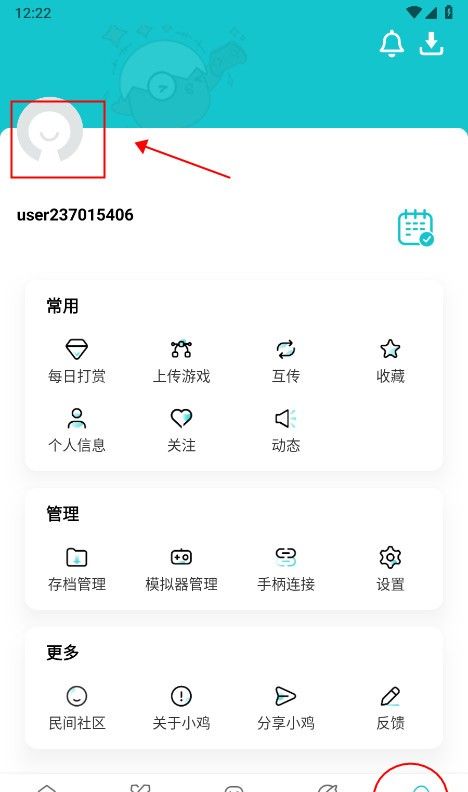
Task: Tap the profile avatar picture
Action: pos(50,130)
